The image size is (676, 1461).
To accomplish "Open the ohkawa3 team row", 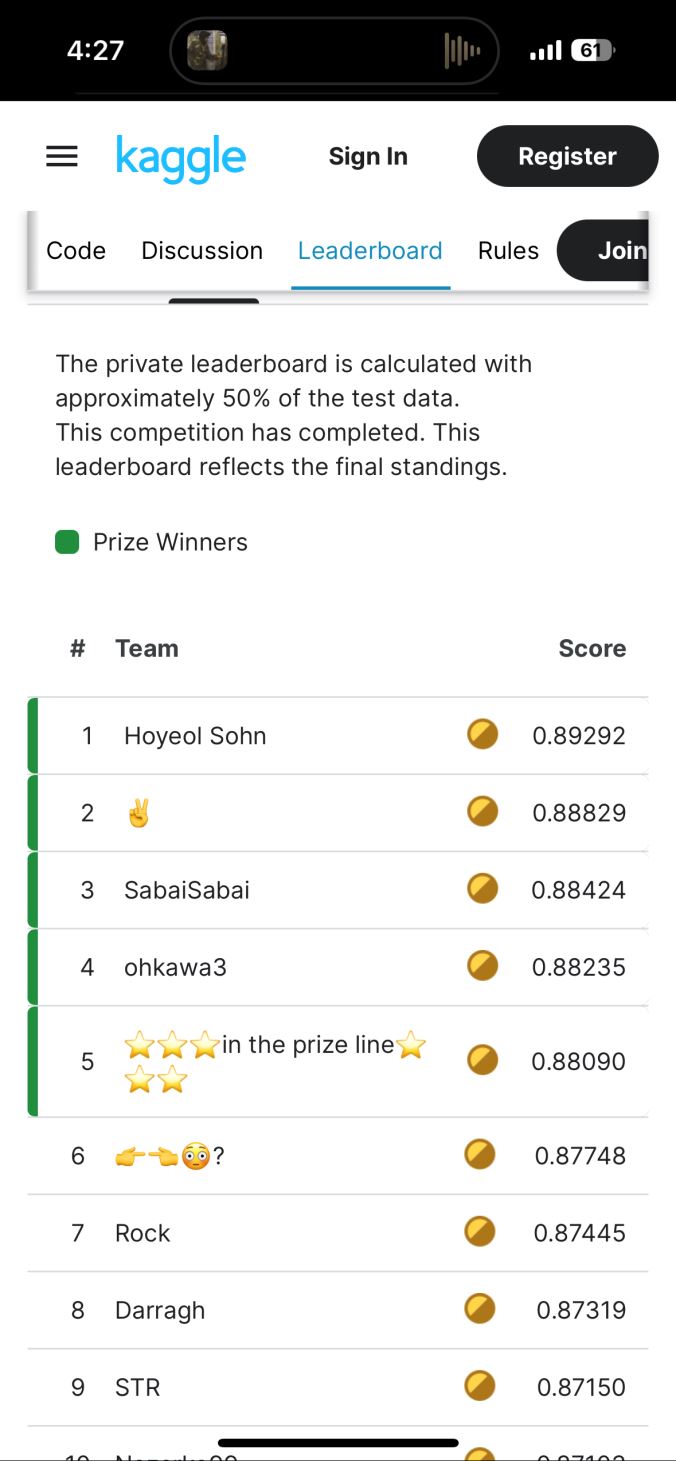I will (x=338, y=967).
